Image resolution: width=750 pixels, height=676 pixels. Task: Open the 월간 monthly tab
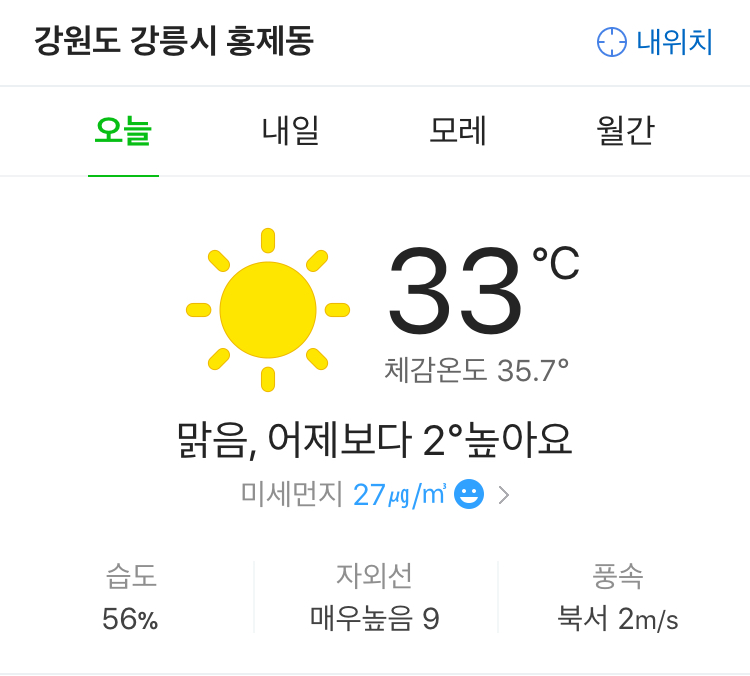pos(624,131)
